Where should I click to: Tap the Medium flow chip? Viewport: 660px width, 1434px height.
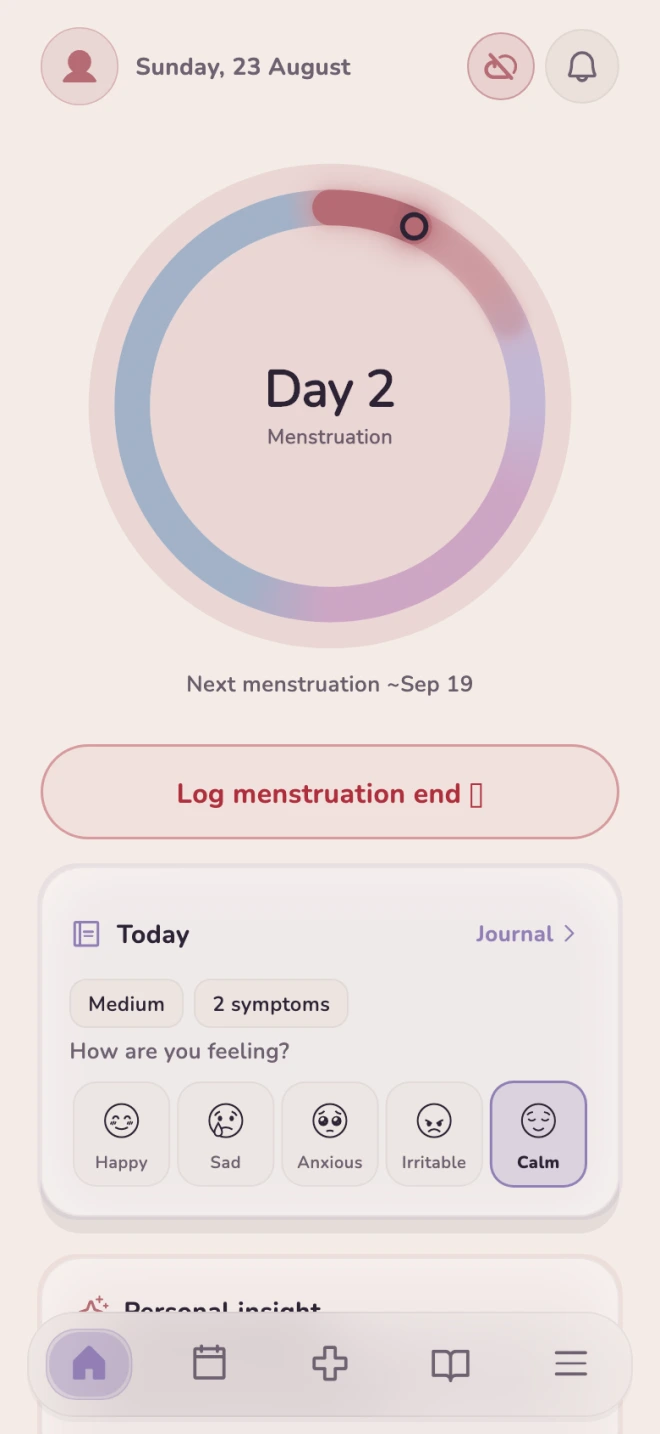pos(126,1004)
